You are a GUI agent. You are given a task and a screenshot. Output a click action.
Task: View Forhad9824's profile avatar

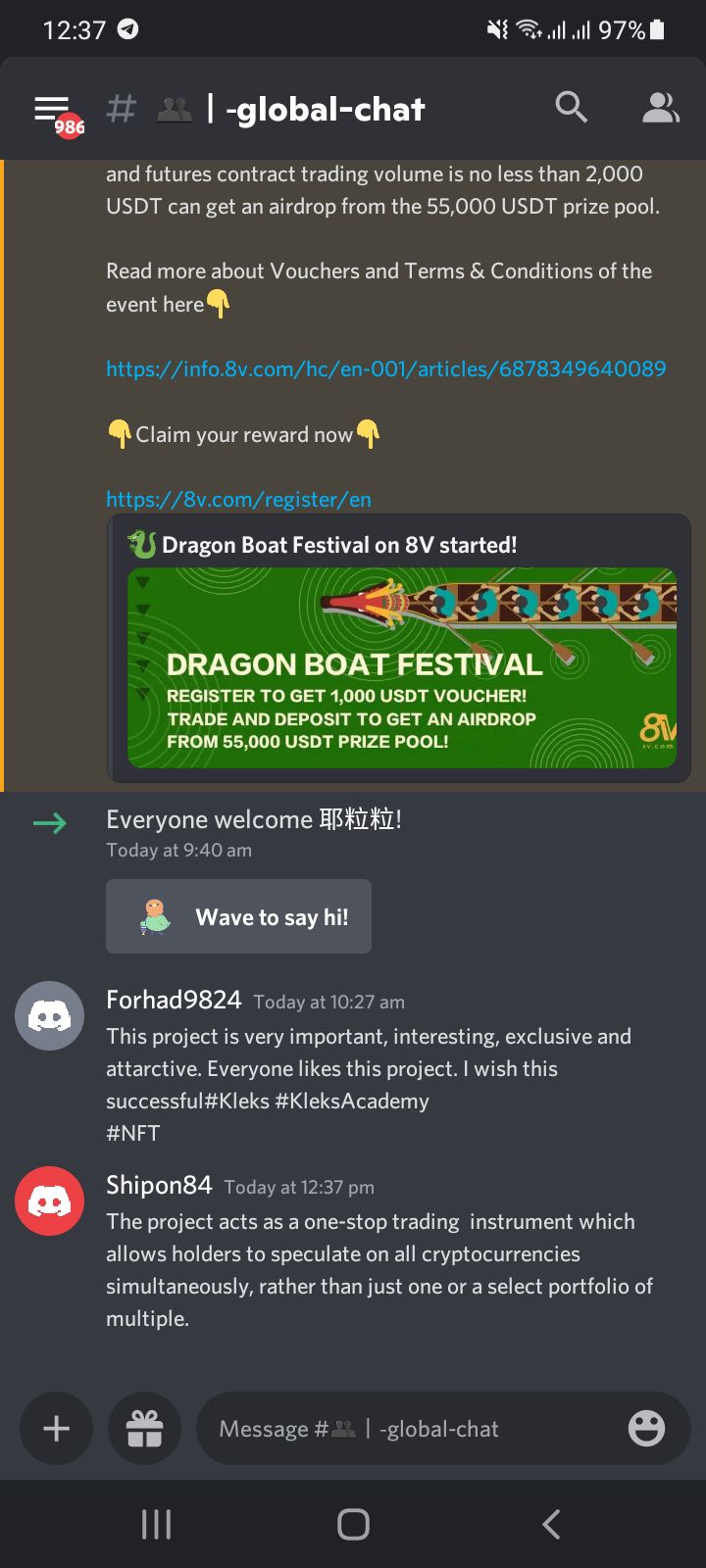[x=49, y=1015]
